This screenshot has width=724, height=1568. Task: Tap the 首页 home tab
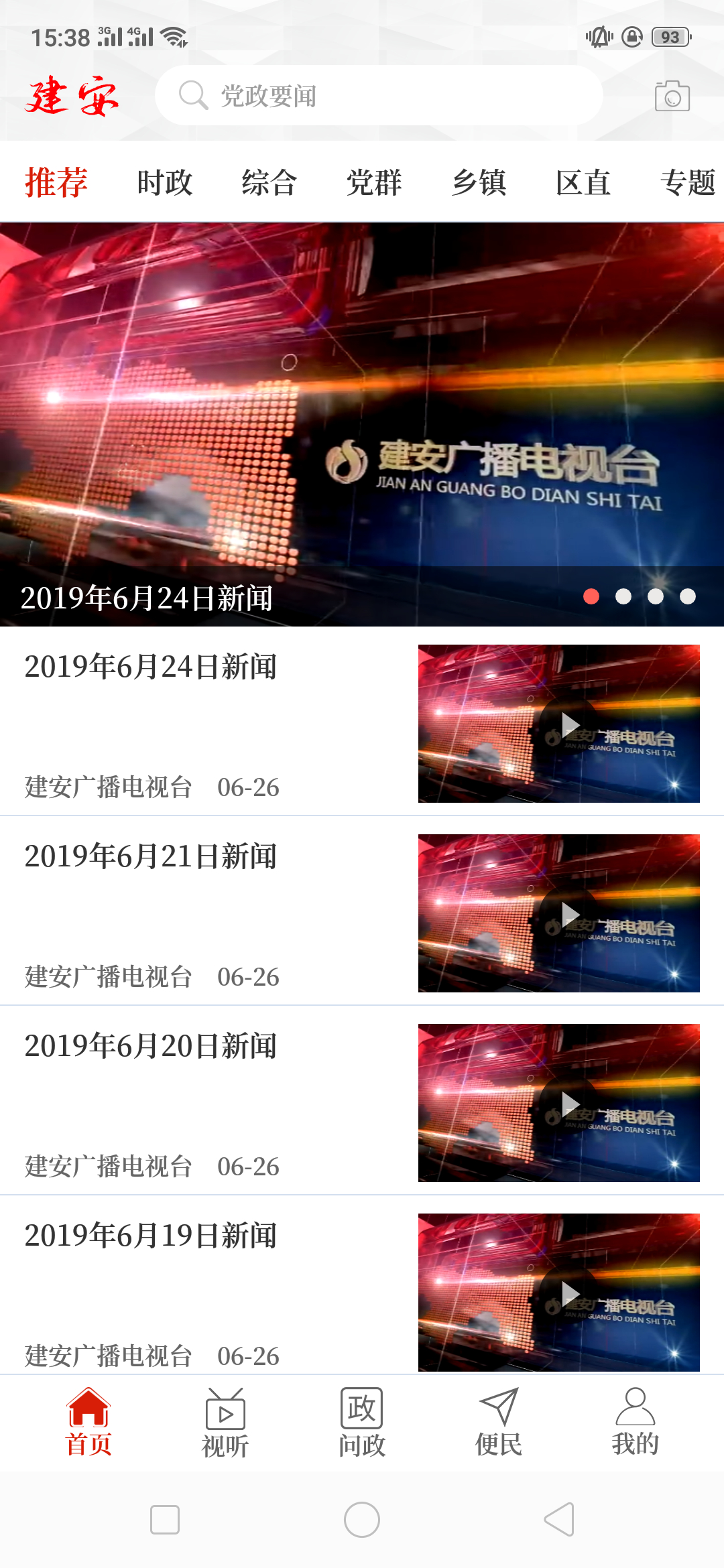click(x=88, y=1423)
